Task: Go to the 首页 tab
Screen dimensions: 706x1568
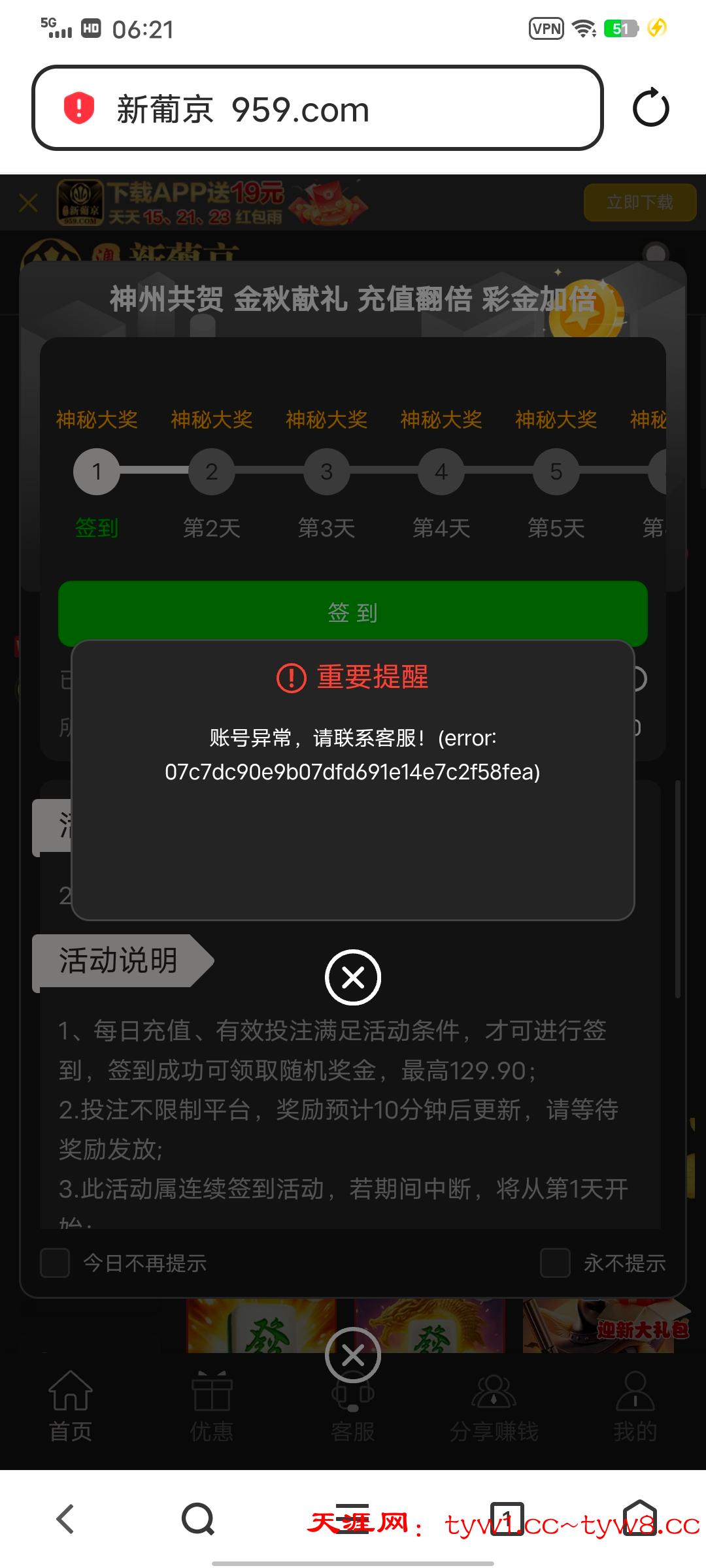Action: click(x=71, y=1405)
